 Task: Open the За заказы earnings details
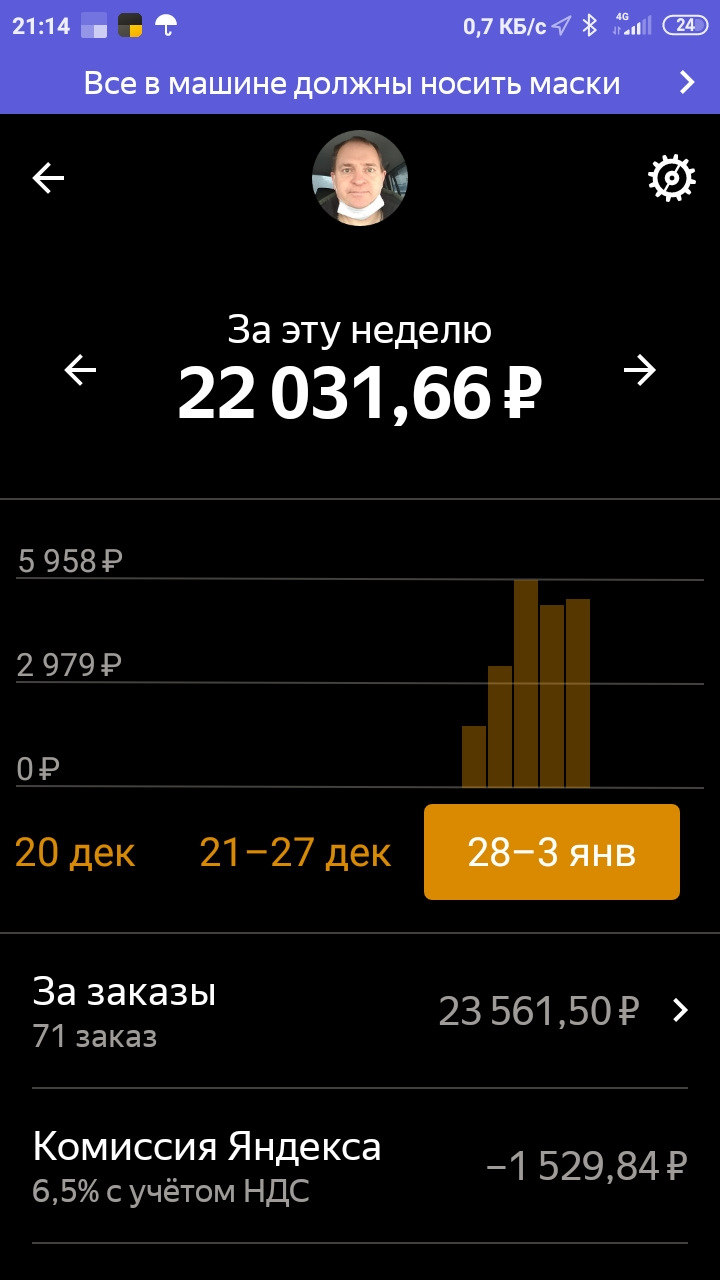pyautogui.click(x=360, y=1011)
